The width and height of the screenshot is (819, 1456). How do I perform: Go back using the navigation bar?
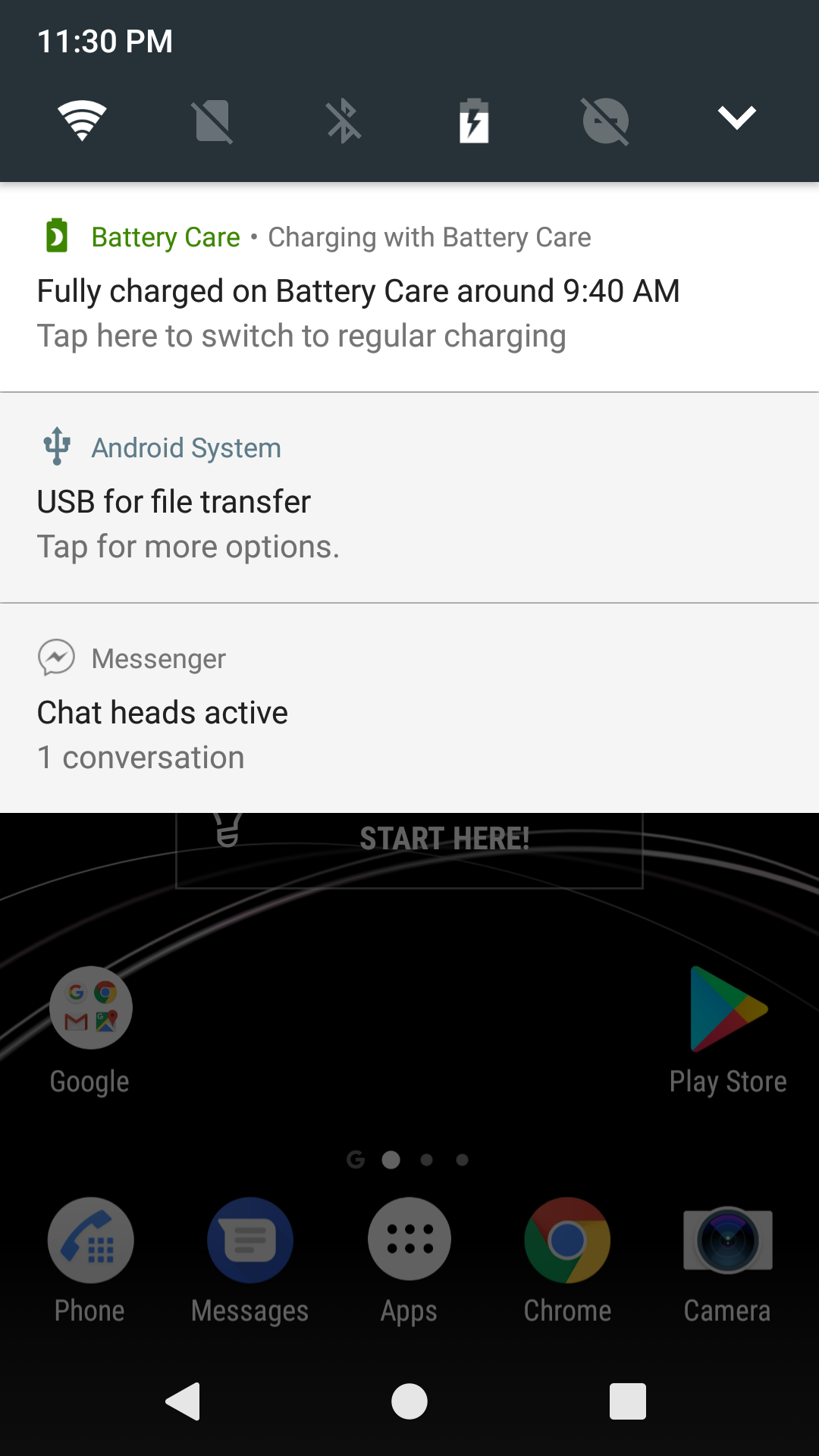point(184,1401)
